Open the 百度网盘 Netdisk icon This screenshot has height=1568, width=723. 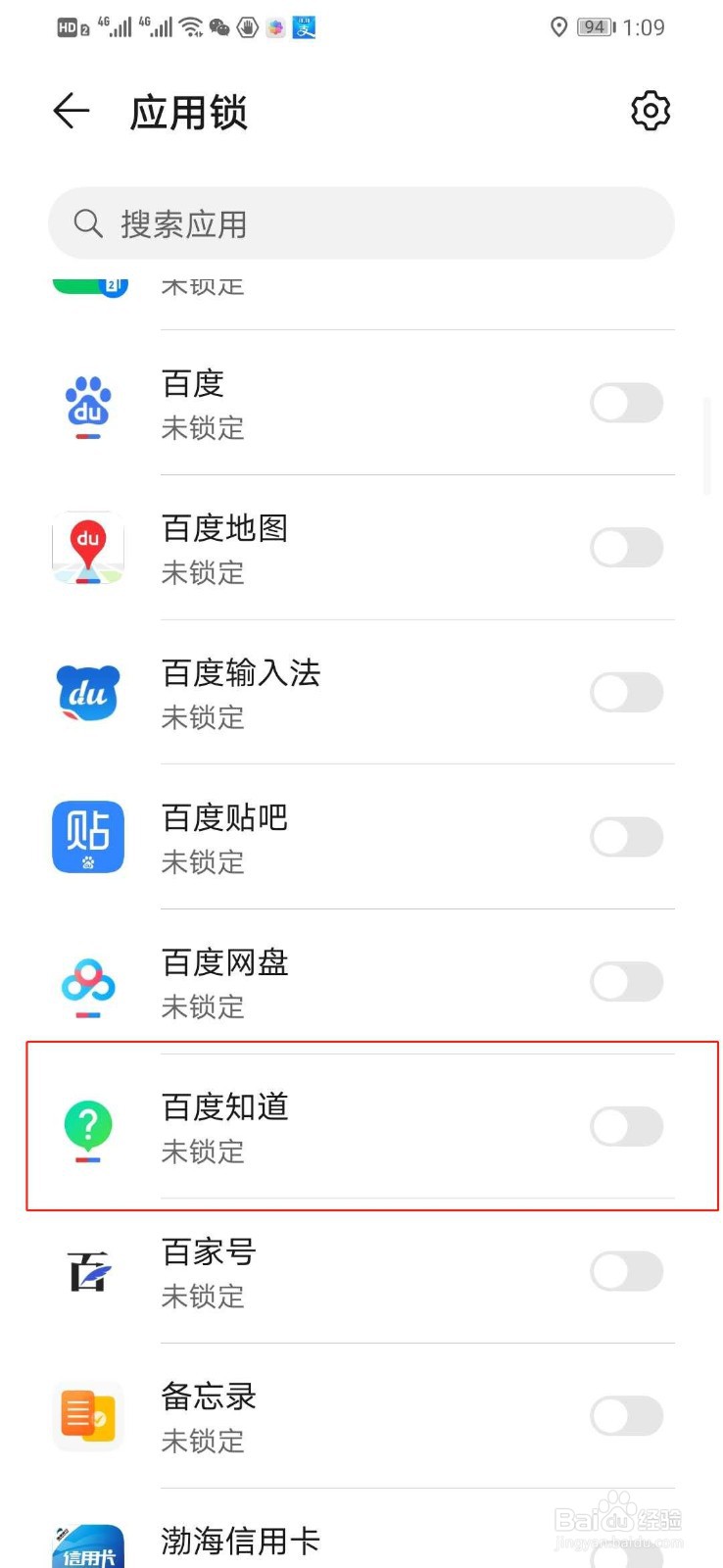[87, 982]
